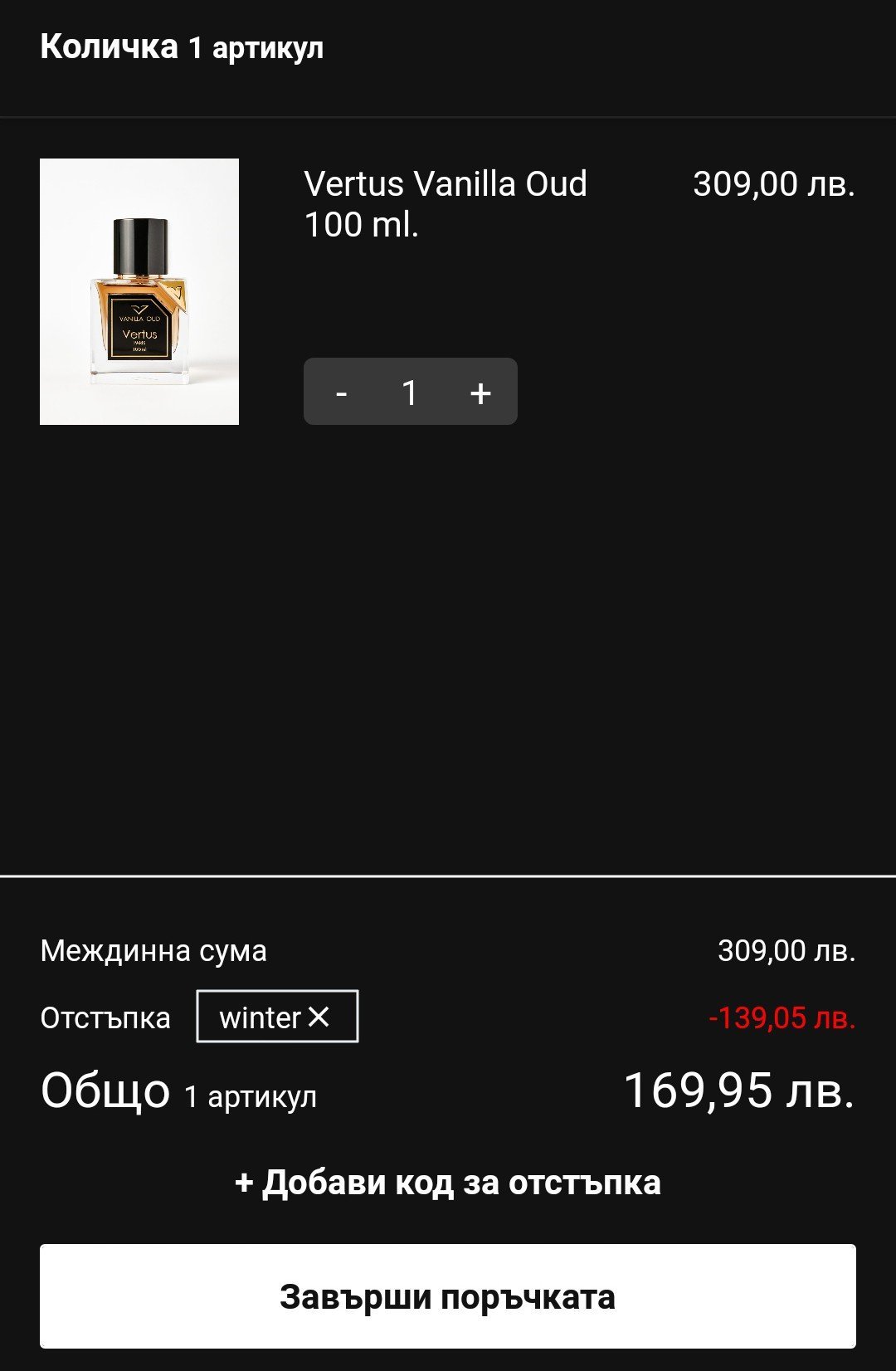Tap the Завърши поръчката button
The width and height of the screenshot is (896, 1371).
tap(448, 1296)
